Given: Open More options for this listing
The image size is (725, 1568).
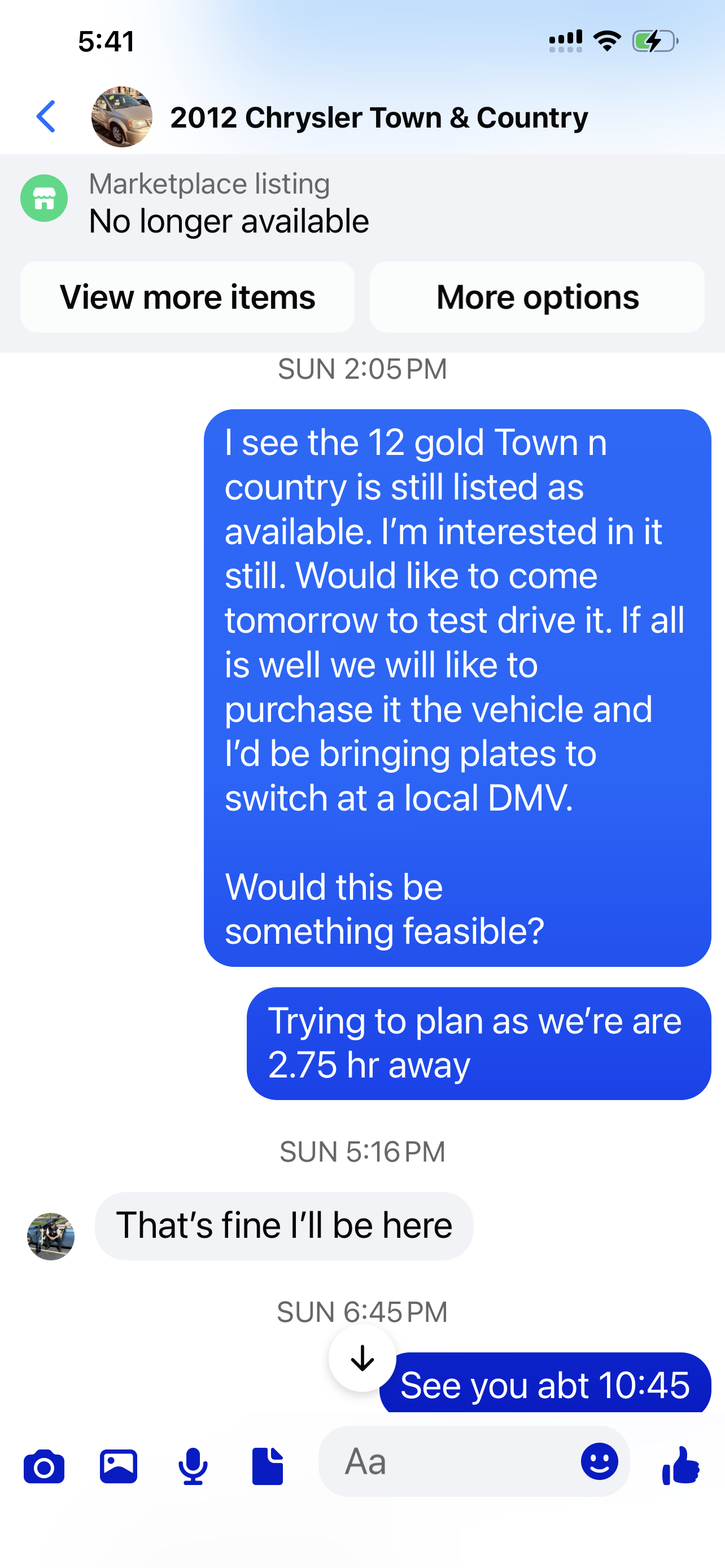Looking at the screenshot, I should point(537,297).
